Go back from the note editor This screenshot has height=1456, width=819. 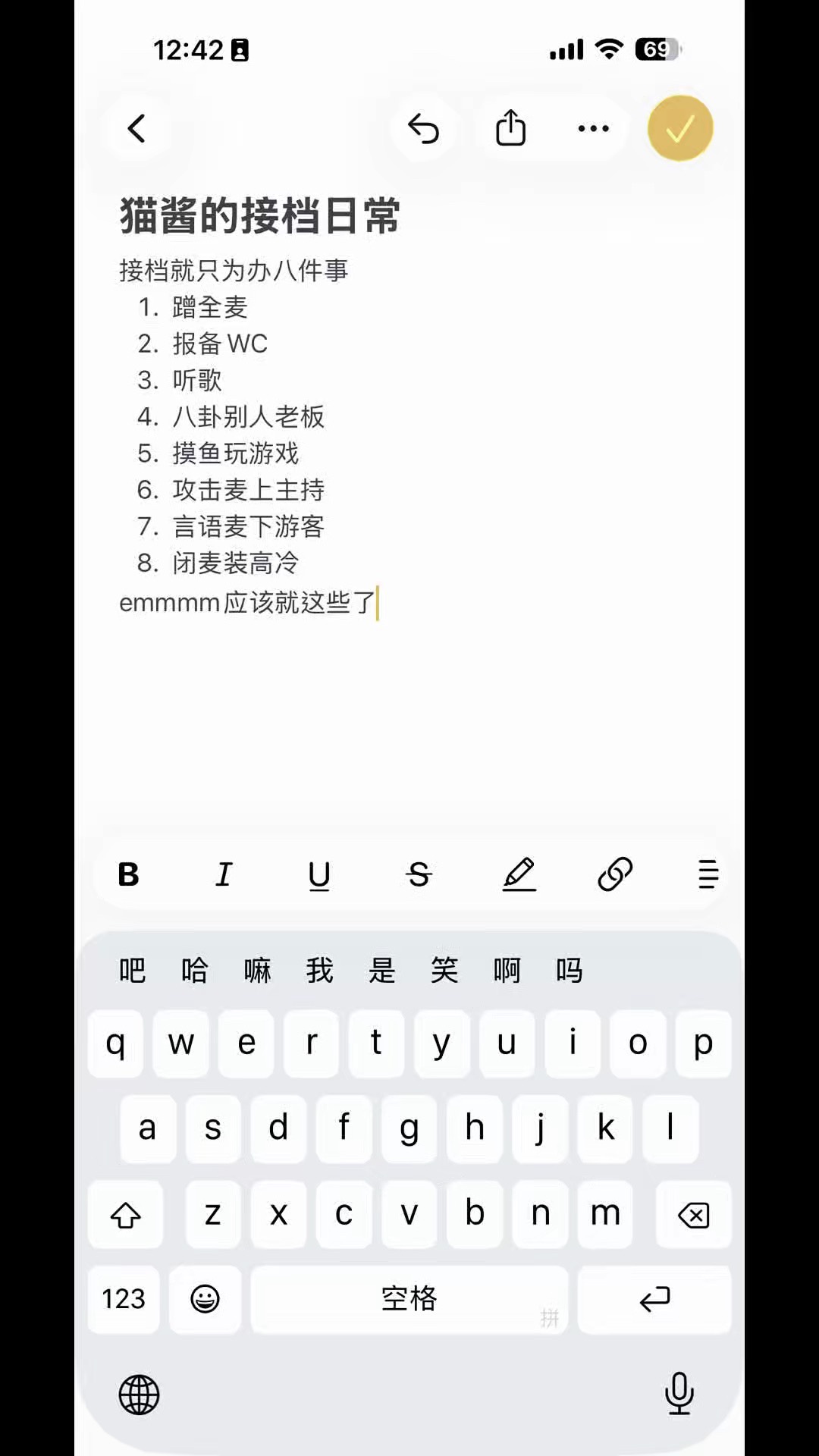[136, 129]
